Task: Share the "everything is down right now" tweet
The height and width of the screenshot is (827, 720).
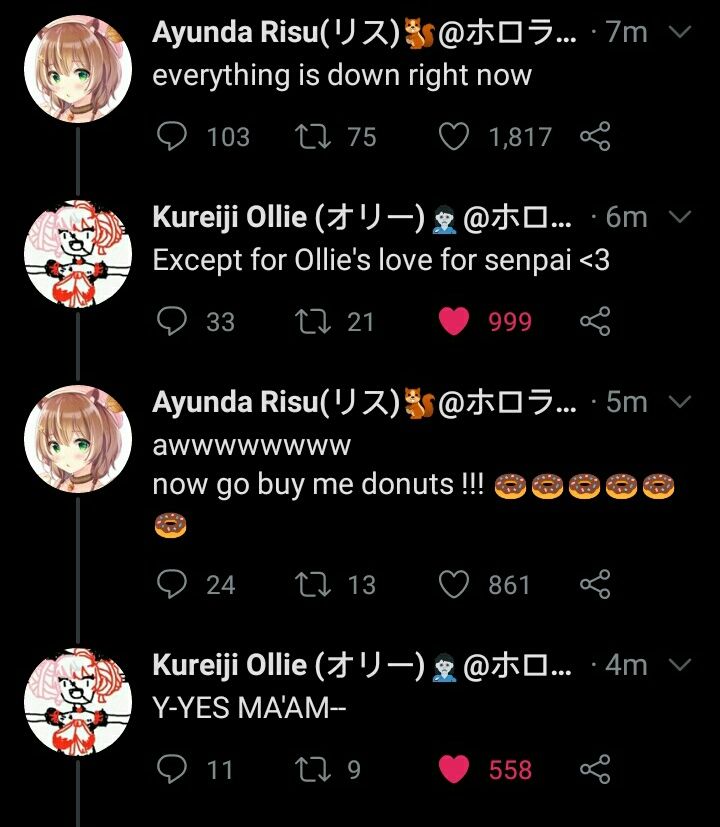Action: (x=595, y=137)
